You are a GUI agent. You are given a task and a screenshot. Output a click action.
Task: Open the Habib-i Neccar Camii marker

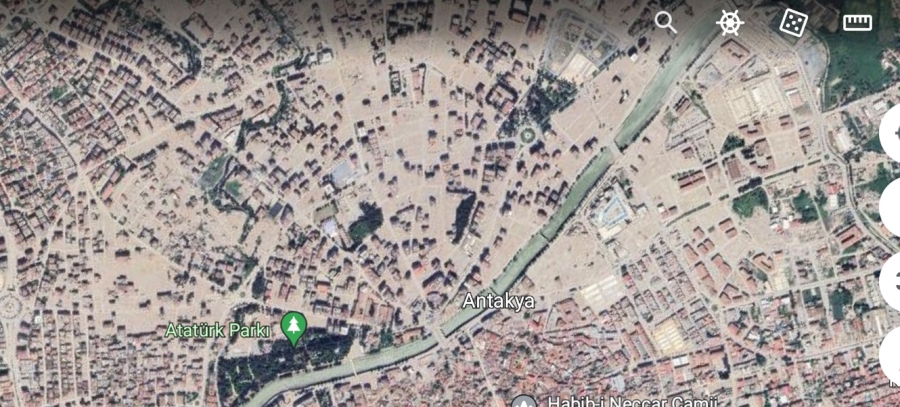click(x=522, y=402)
